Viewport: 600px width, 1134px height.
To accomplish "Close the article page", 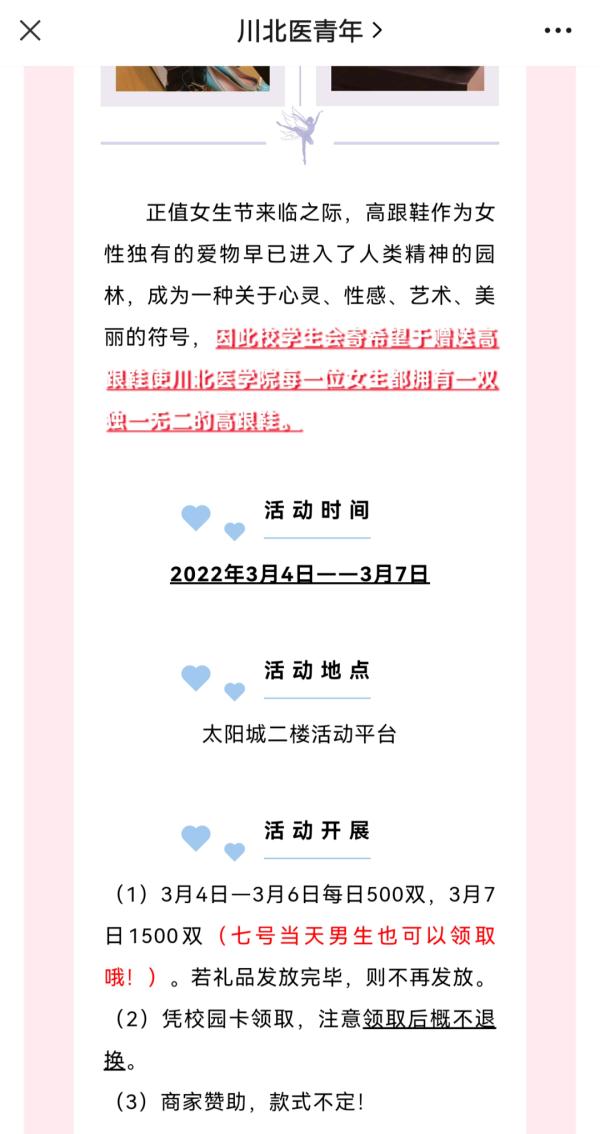I will coord(31,31).
